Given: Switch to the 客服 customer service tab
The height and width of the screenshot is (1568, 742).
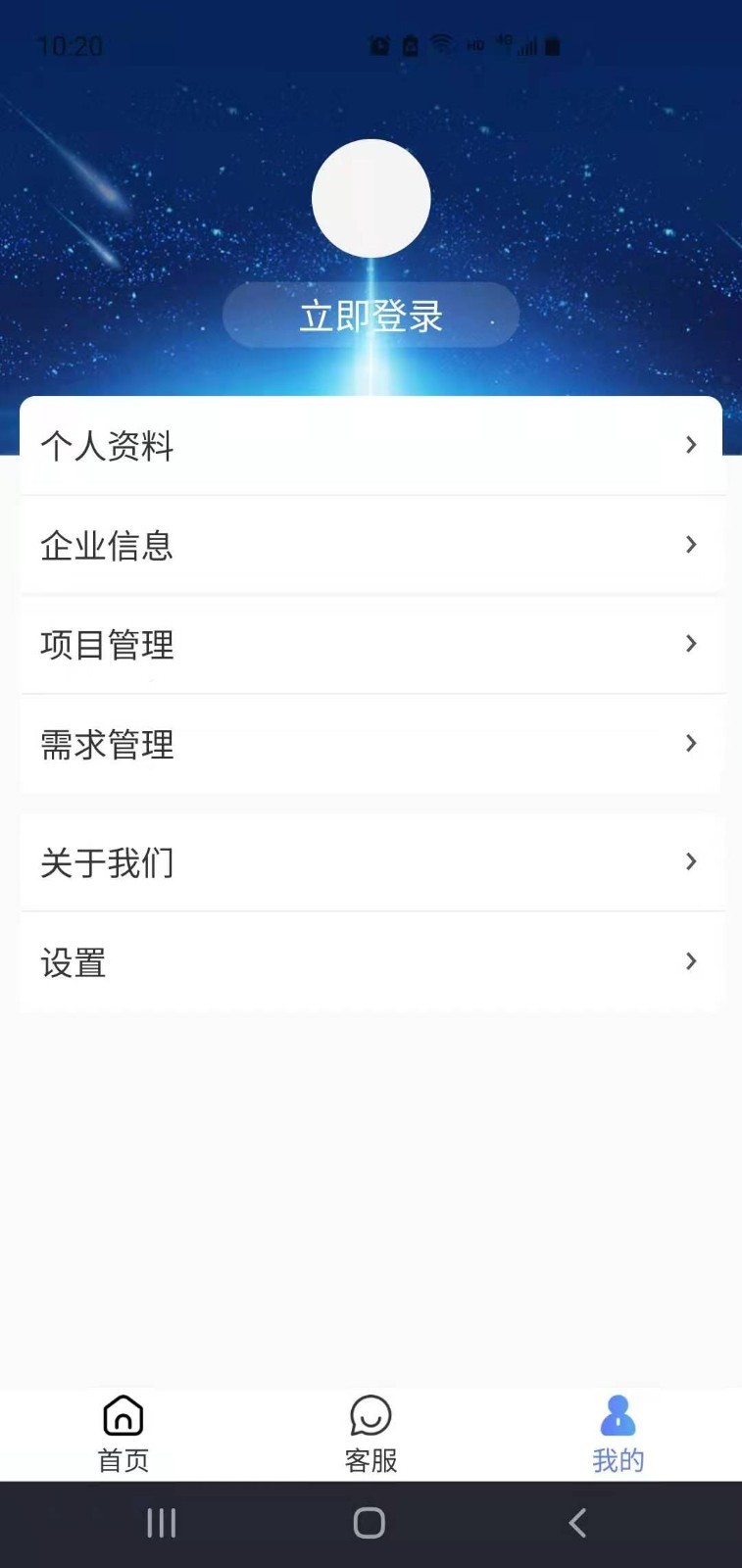Looking at the screenshot, I should (x=371, y=1435).
